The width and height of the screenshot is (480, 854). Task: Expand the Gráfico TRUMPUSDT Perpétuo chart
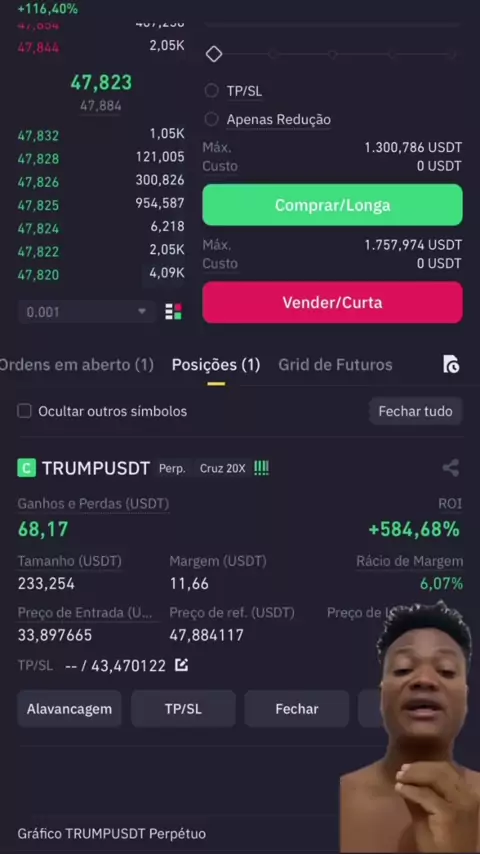112,833
